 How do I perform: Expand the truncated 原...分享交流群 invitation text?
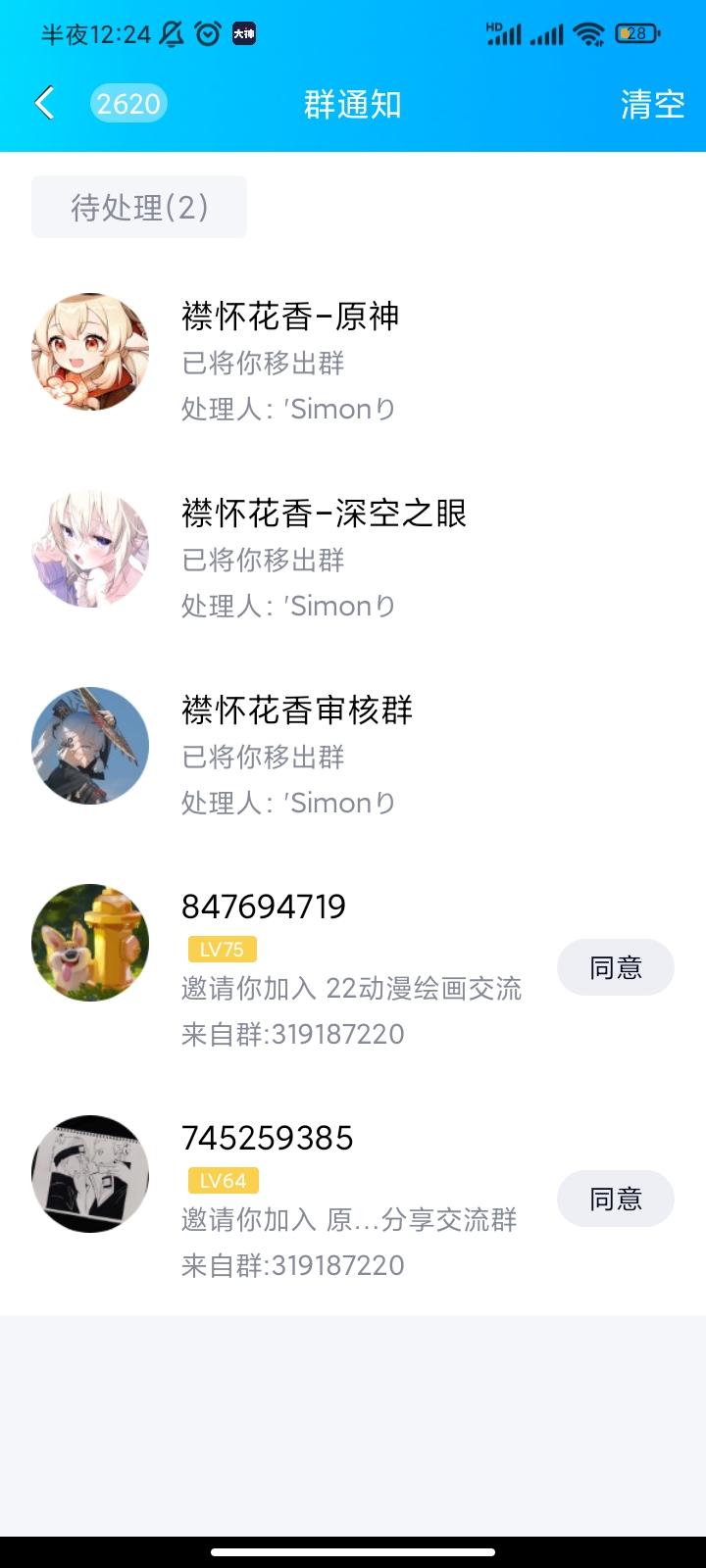353,1220
